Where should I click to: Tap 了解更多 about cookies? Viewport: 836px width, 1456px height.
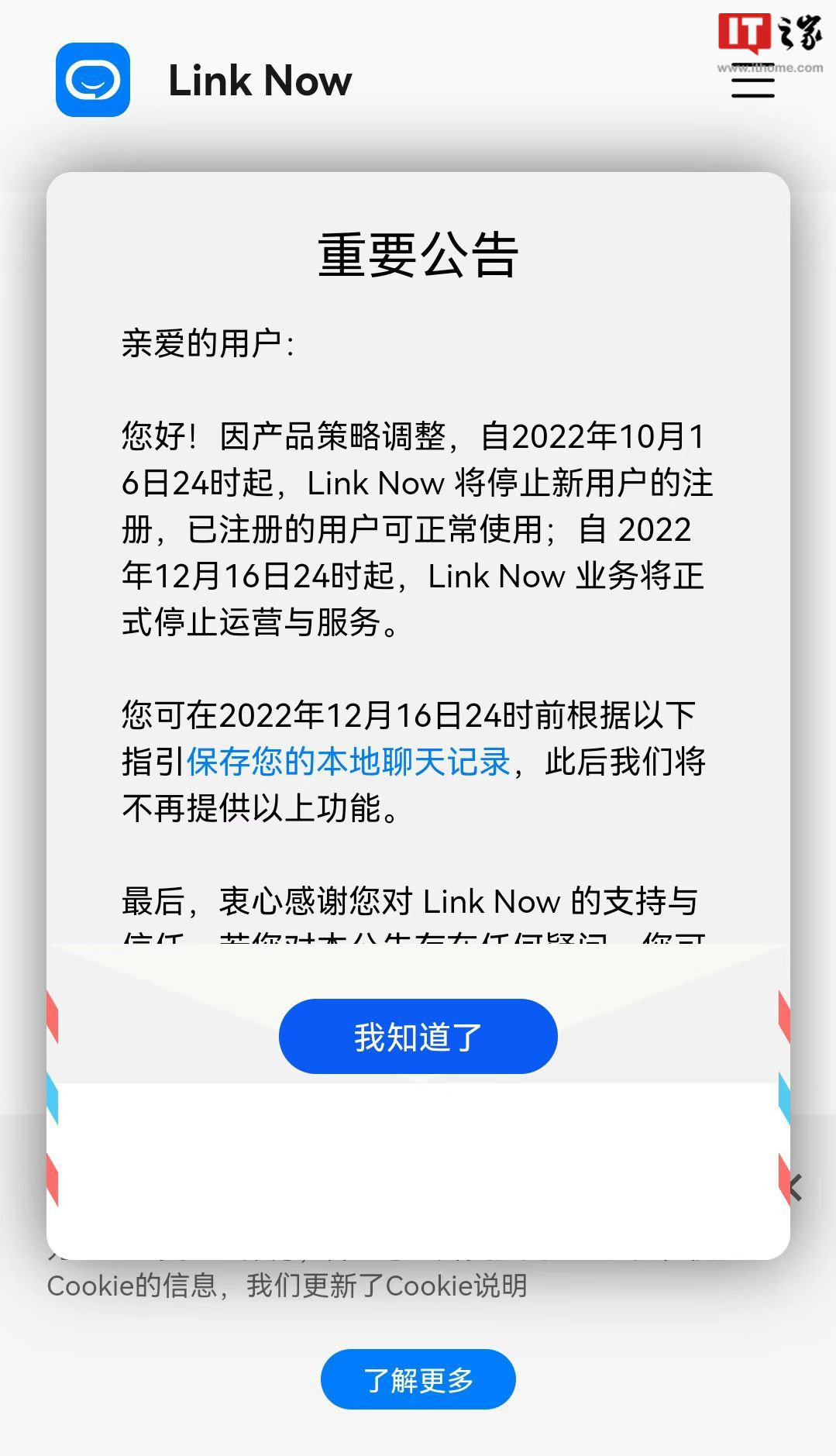click(418, 1379)
